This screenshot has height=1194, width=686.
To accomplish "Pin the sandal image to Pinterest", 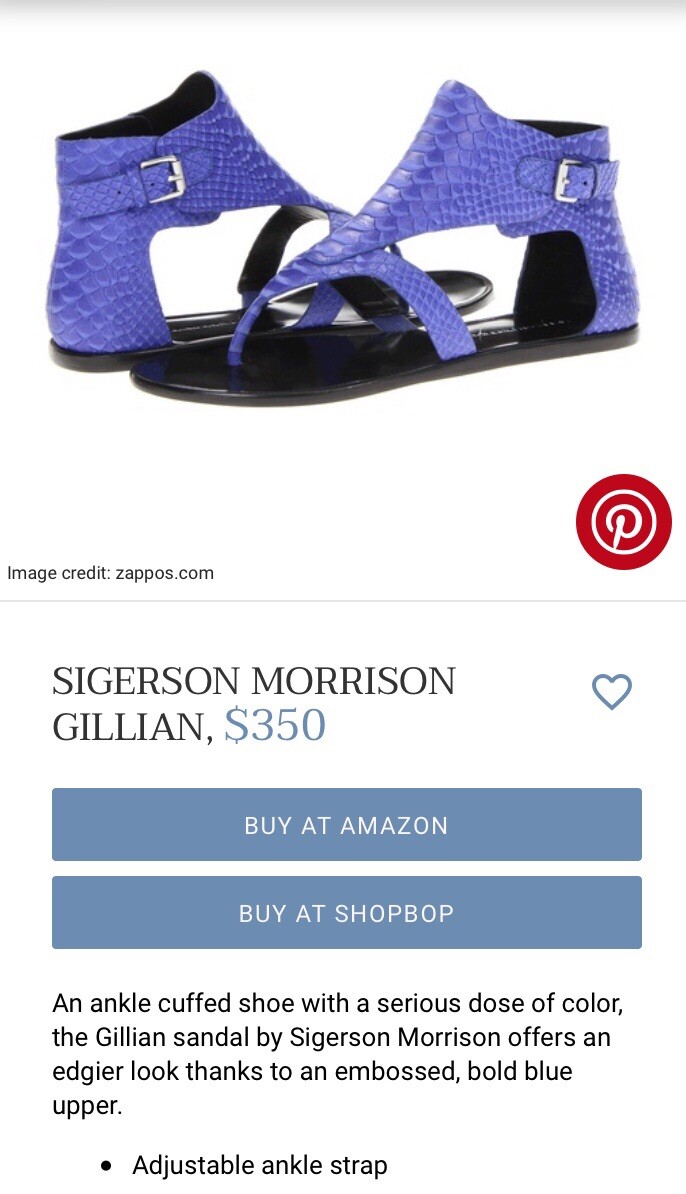I will click(624, 521).
